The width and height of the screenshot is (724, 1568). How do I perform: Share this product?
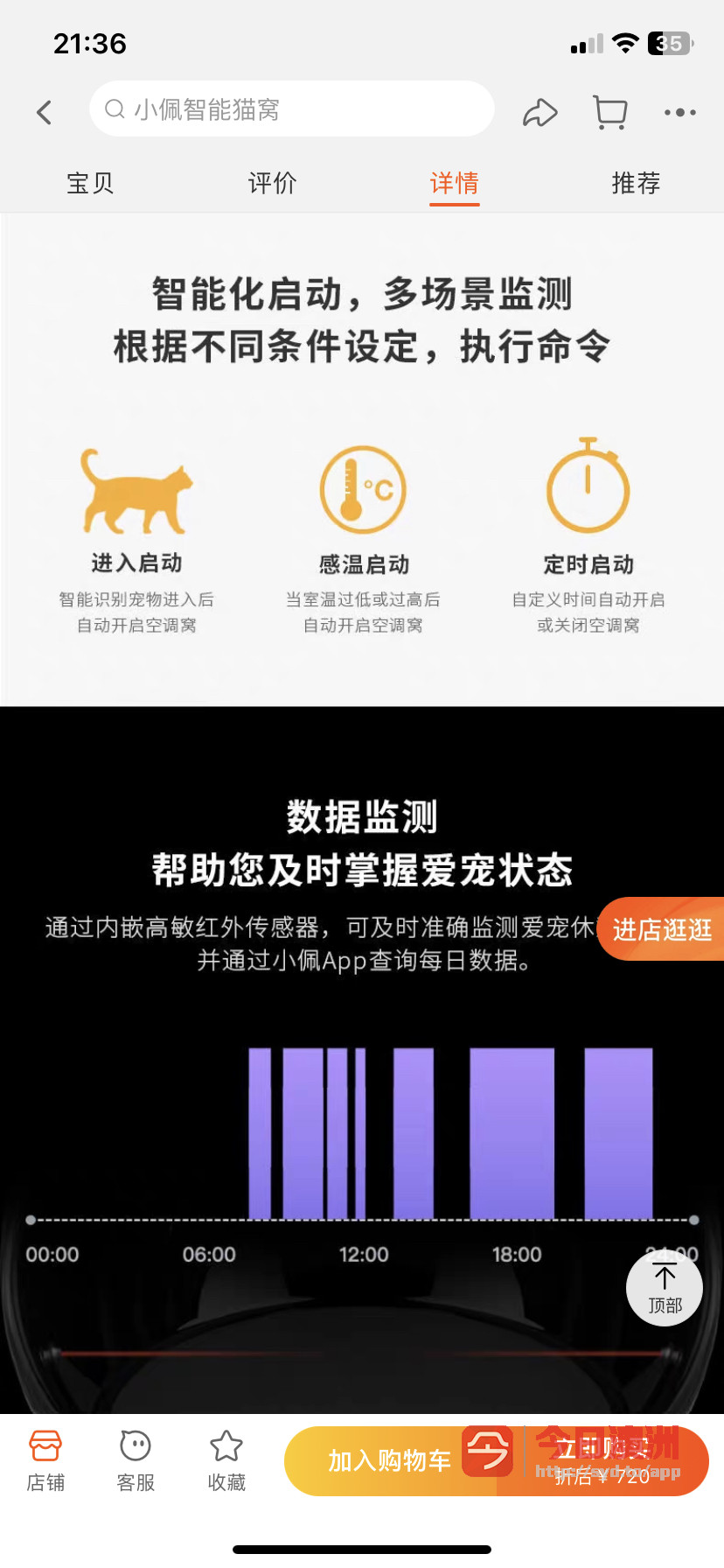point(540,112)
